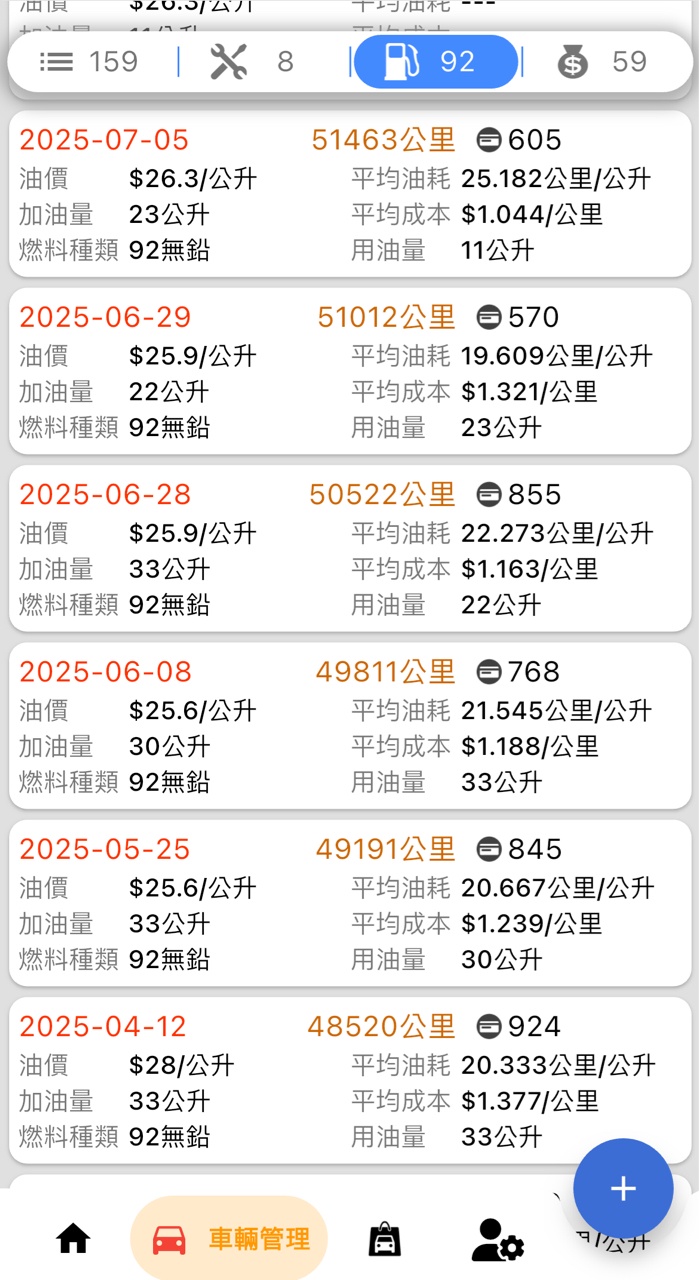This screenshot has width=699, height=1280.
Task: Select the maintenance wrench tab showing 8
Action: point(253,62)
